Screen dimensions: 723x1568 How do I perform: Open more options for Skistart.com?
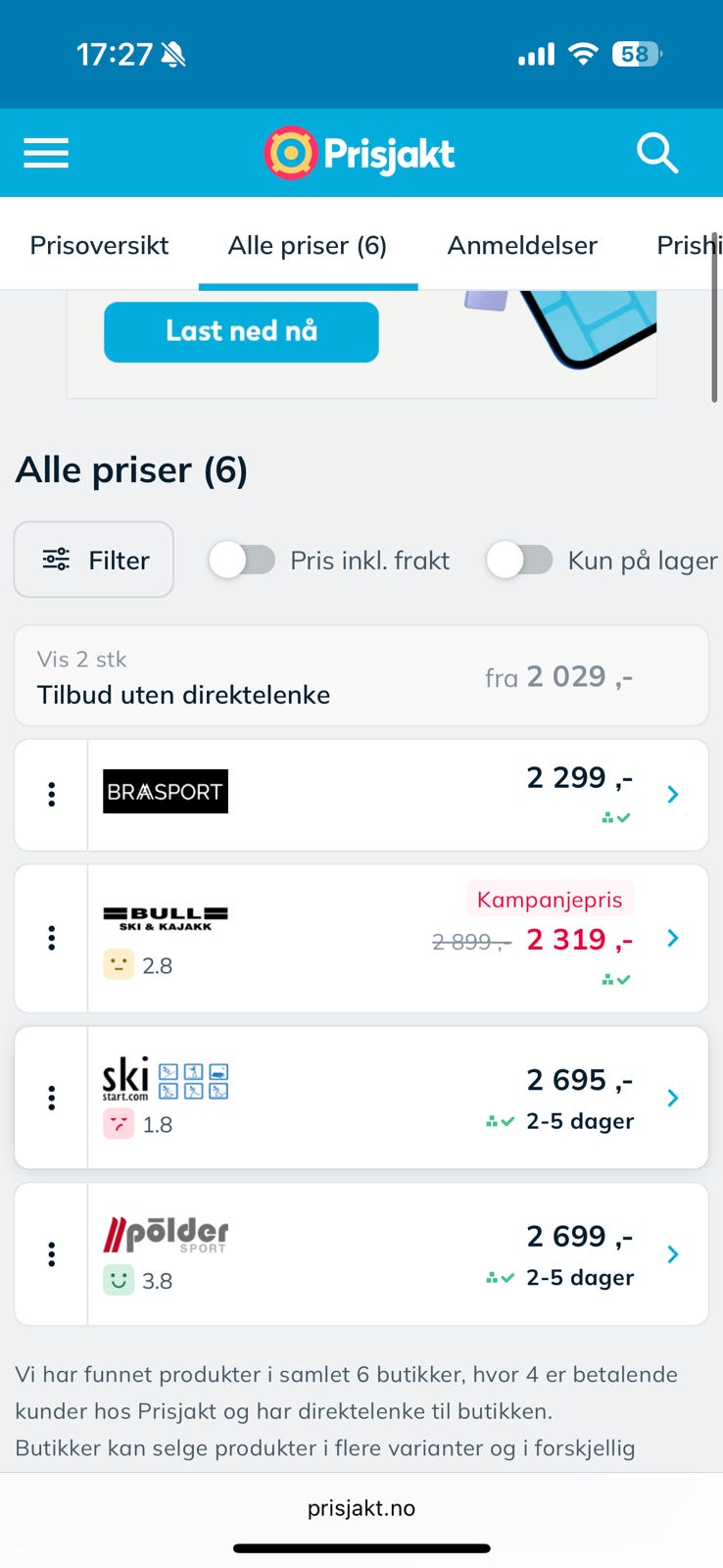(x=51, y=1098)
